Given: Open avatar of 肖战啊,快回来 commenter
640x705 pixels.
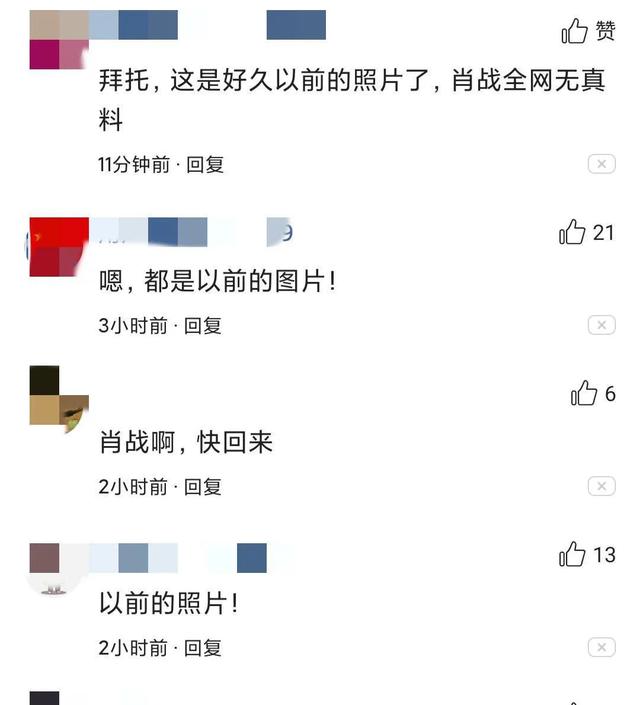Looking at the screenshot, I should coord(59,399).
